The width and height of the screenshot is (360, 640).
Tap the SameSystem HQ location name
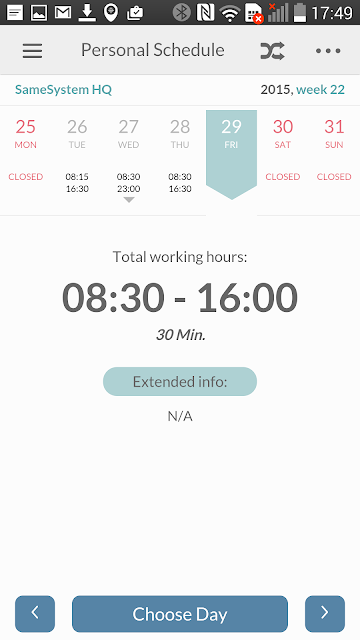pyautogui.click(x=63, y=89)
